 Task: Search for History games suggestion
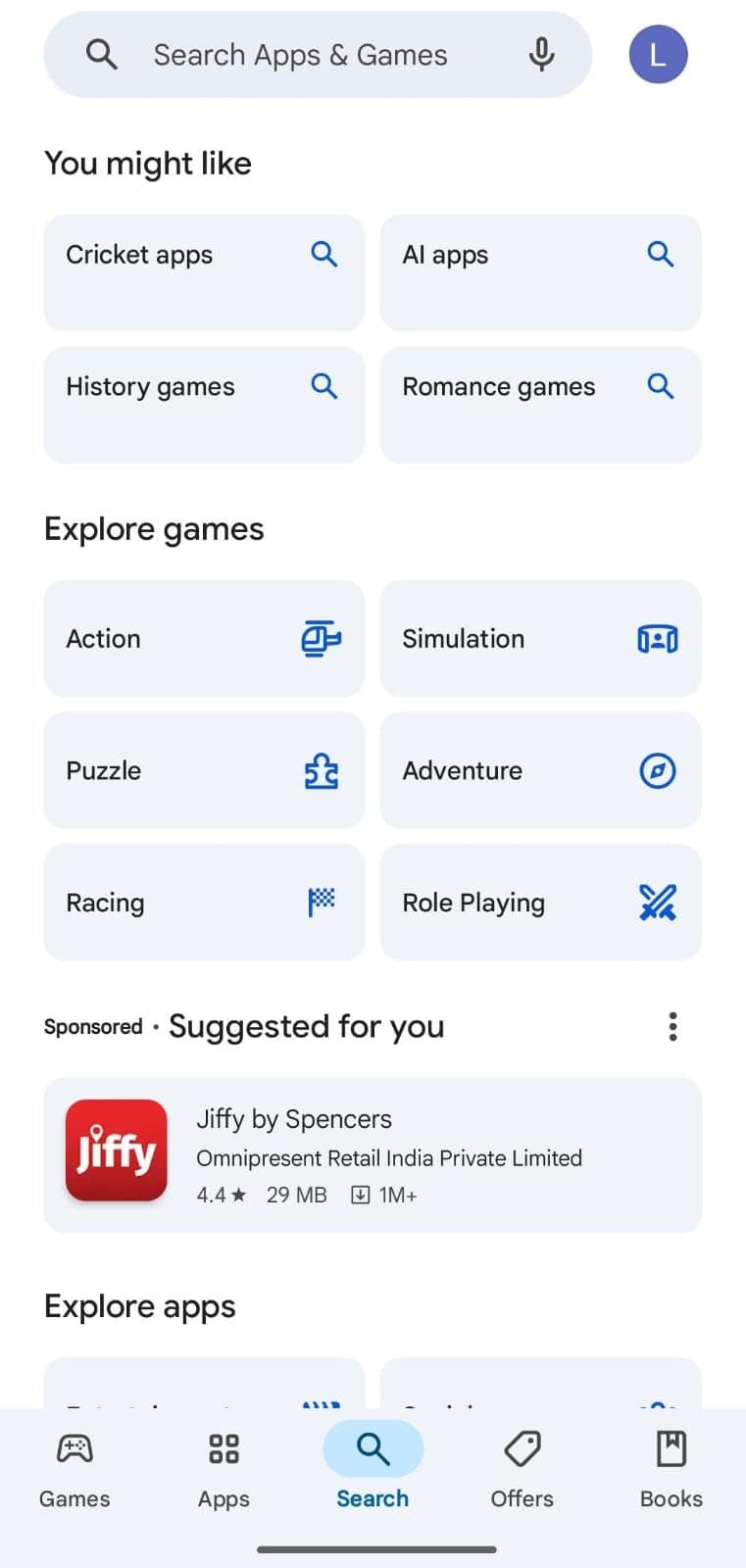[324, 386]
